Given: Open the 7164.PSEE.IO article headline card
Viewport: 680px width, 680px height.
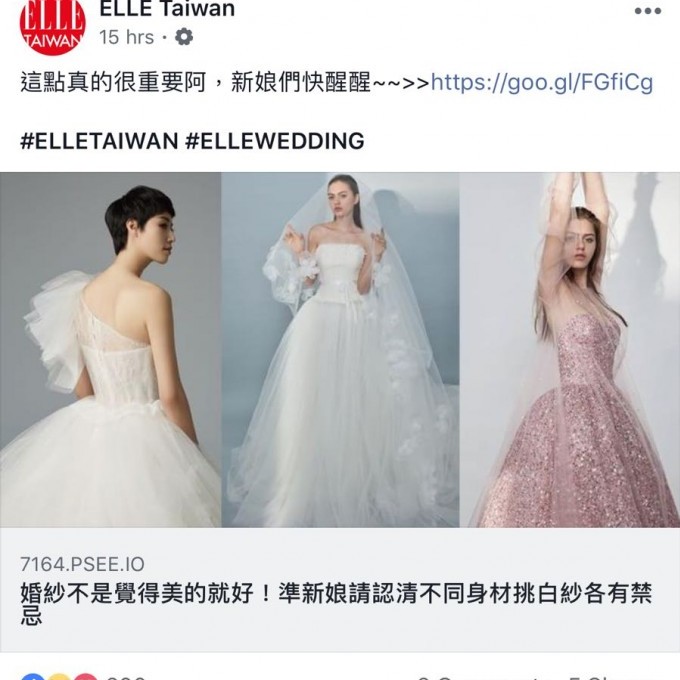Looking at the screenshot, I should (340, 590).
